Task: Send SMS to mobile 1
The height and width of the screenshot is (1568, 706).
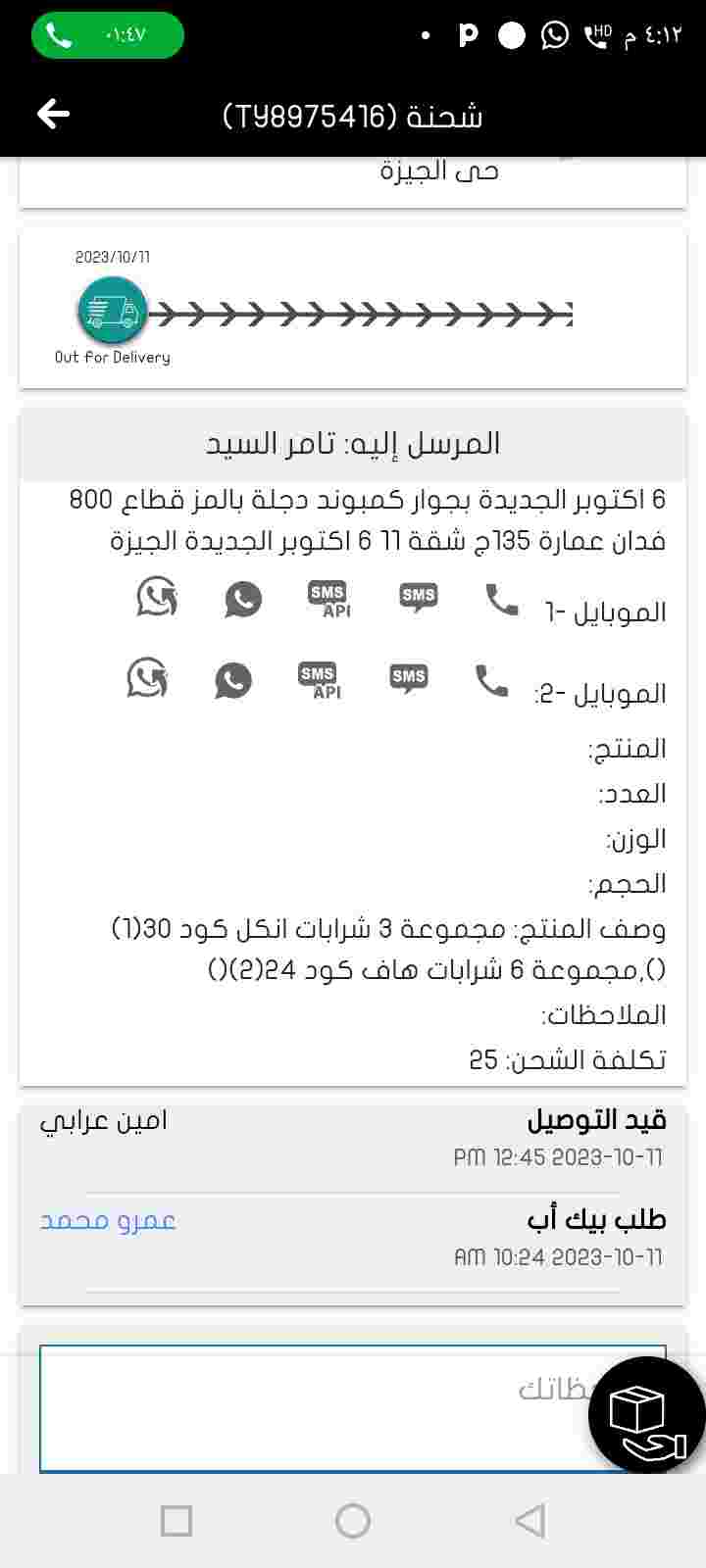Action: coord(419,598)
